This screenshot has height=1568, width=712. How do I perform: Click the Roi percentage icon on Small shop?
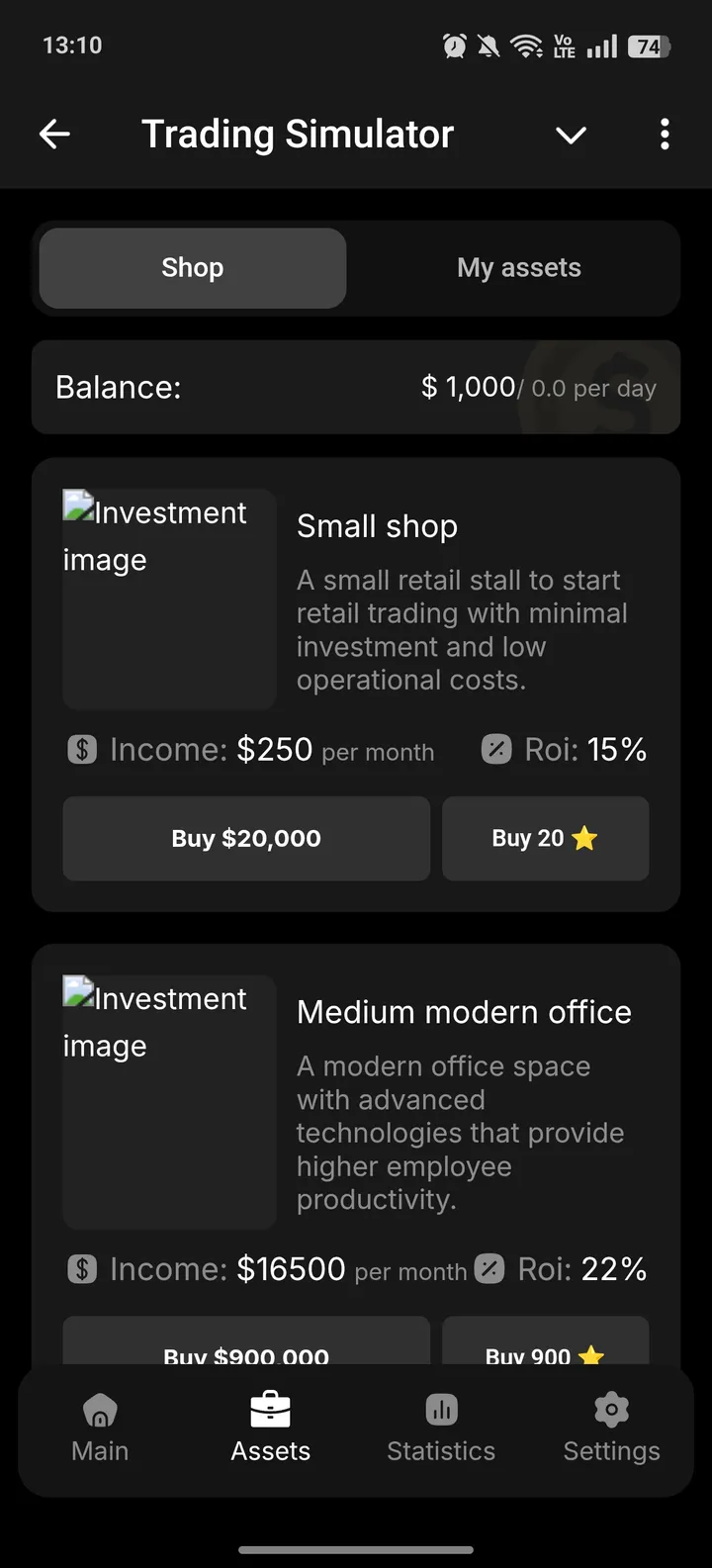click(495, 749)
